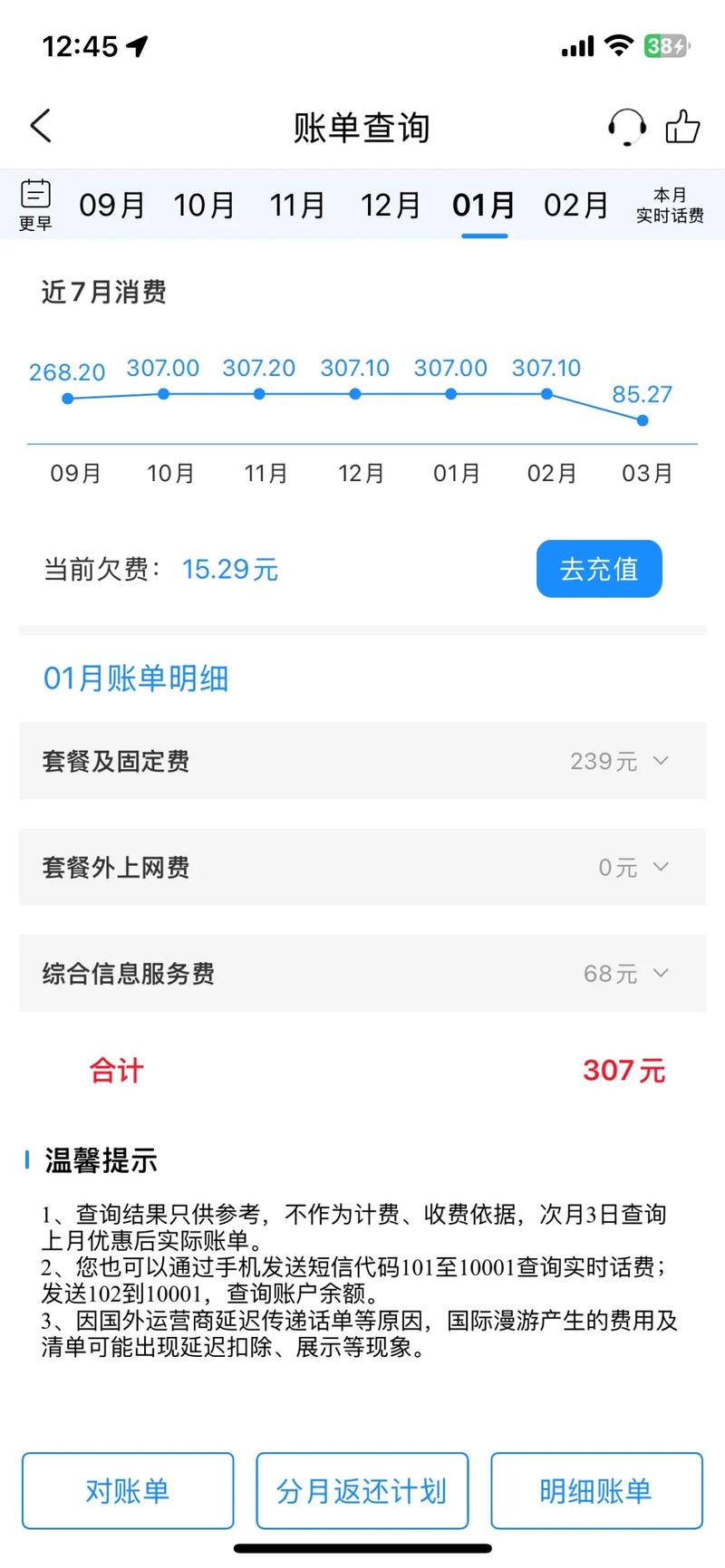The height and width of the screenshot is (1568, 725).
Task: Switch to the 09月 bill tab
Action: (112, 206)
